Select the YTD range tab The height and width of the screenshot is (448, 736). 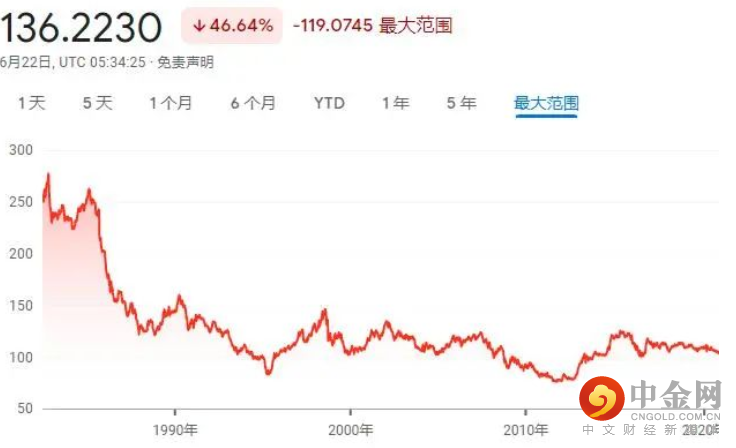(329, 103)
